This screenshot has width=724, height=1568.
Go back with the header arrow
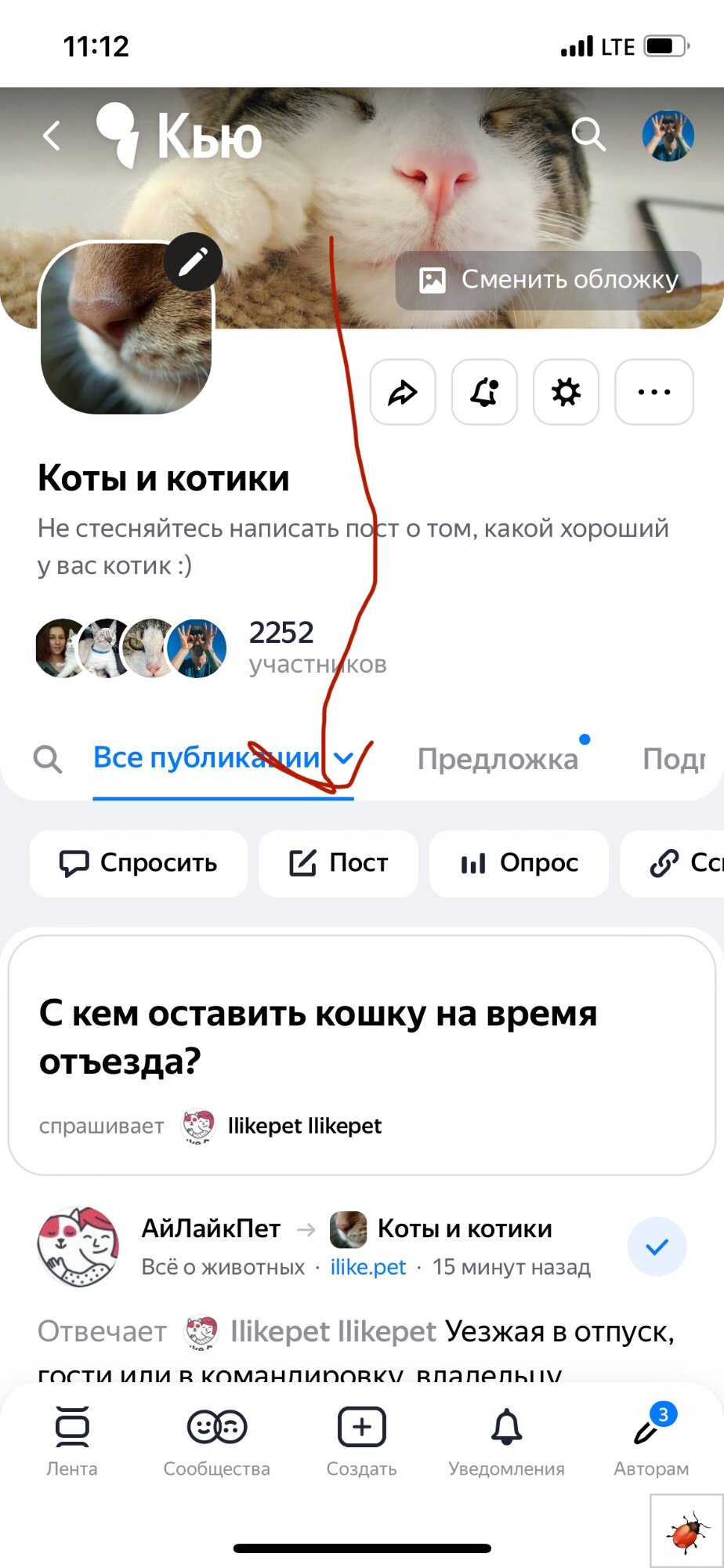(x=52, y=136)
